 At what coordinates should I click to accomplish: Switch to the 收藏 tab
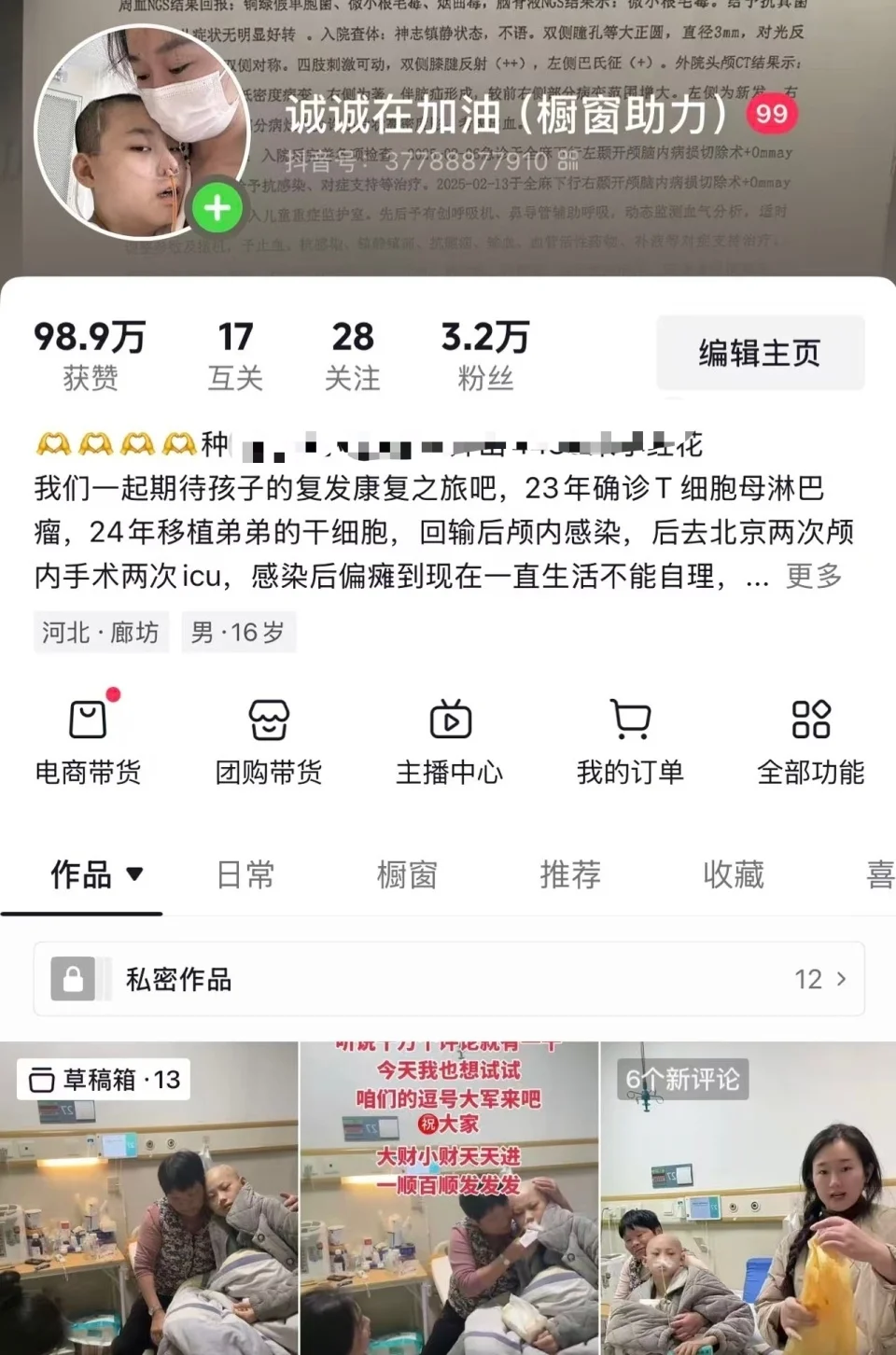click(733, 874)
